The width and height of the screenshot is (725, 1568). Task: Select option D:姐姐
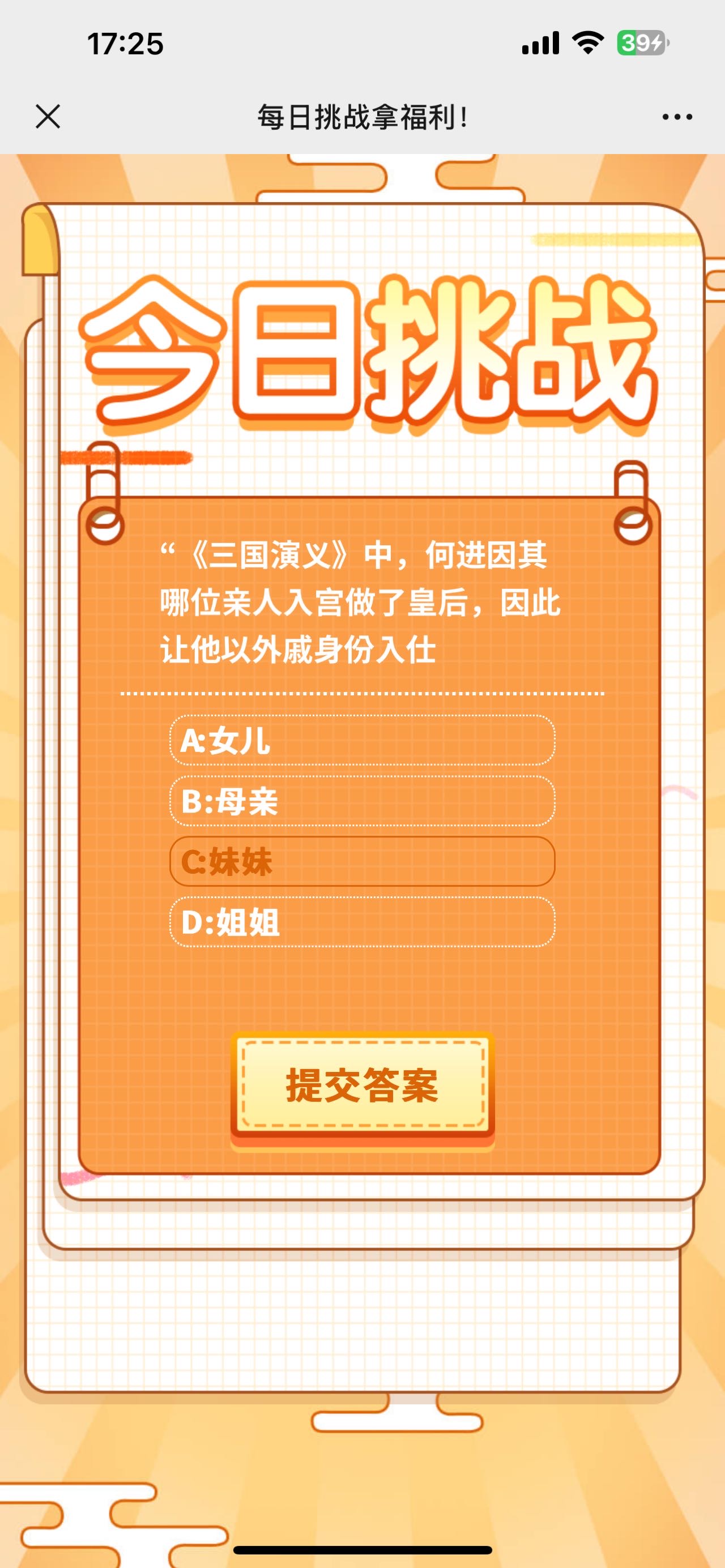point(362,922)
